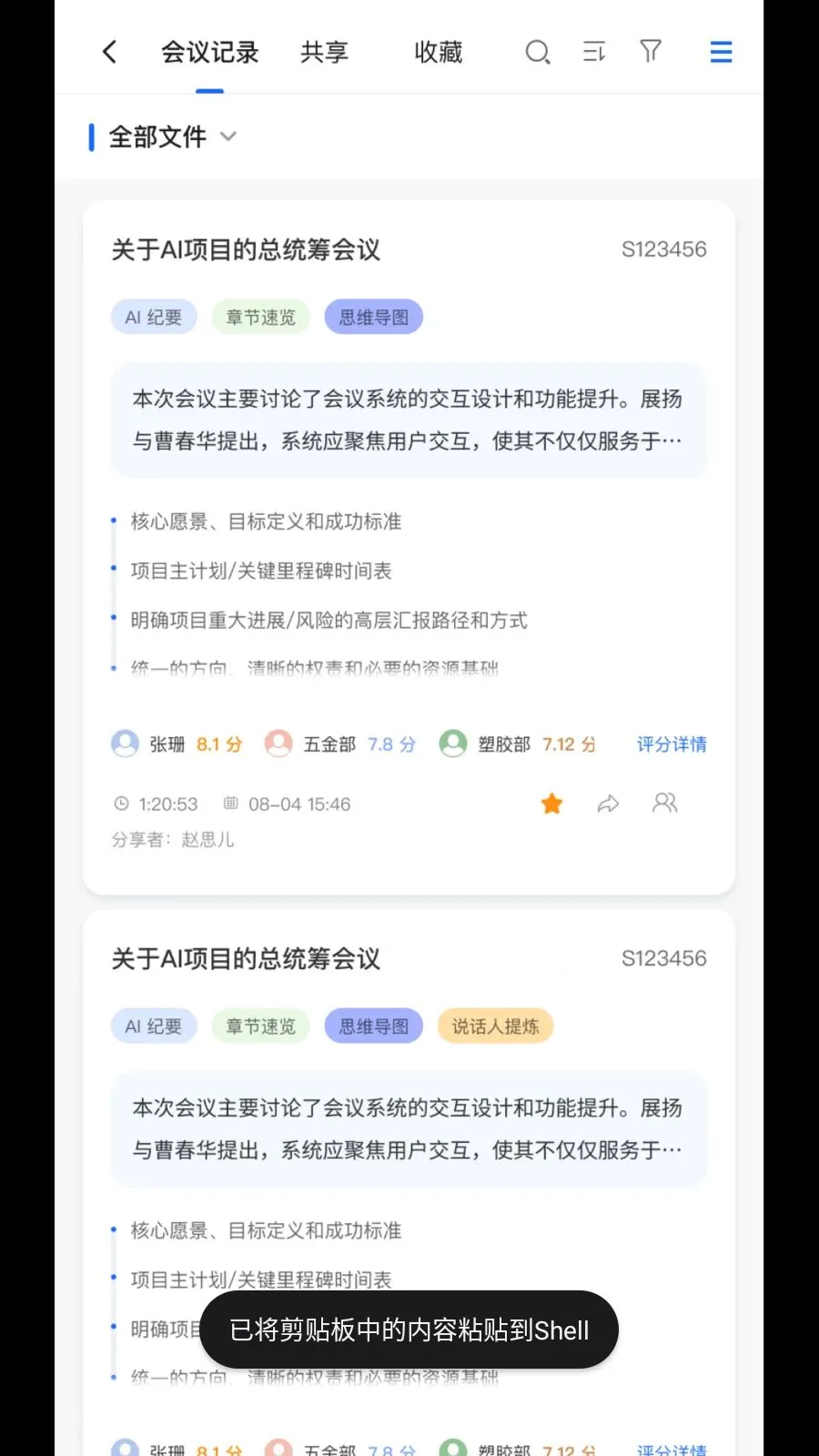Open the hamburger menu icon
This screenshot has width=819, height=1456.
(x=720, y=52)
